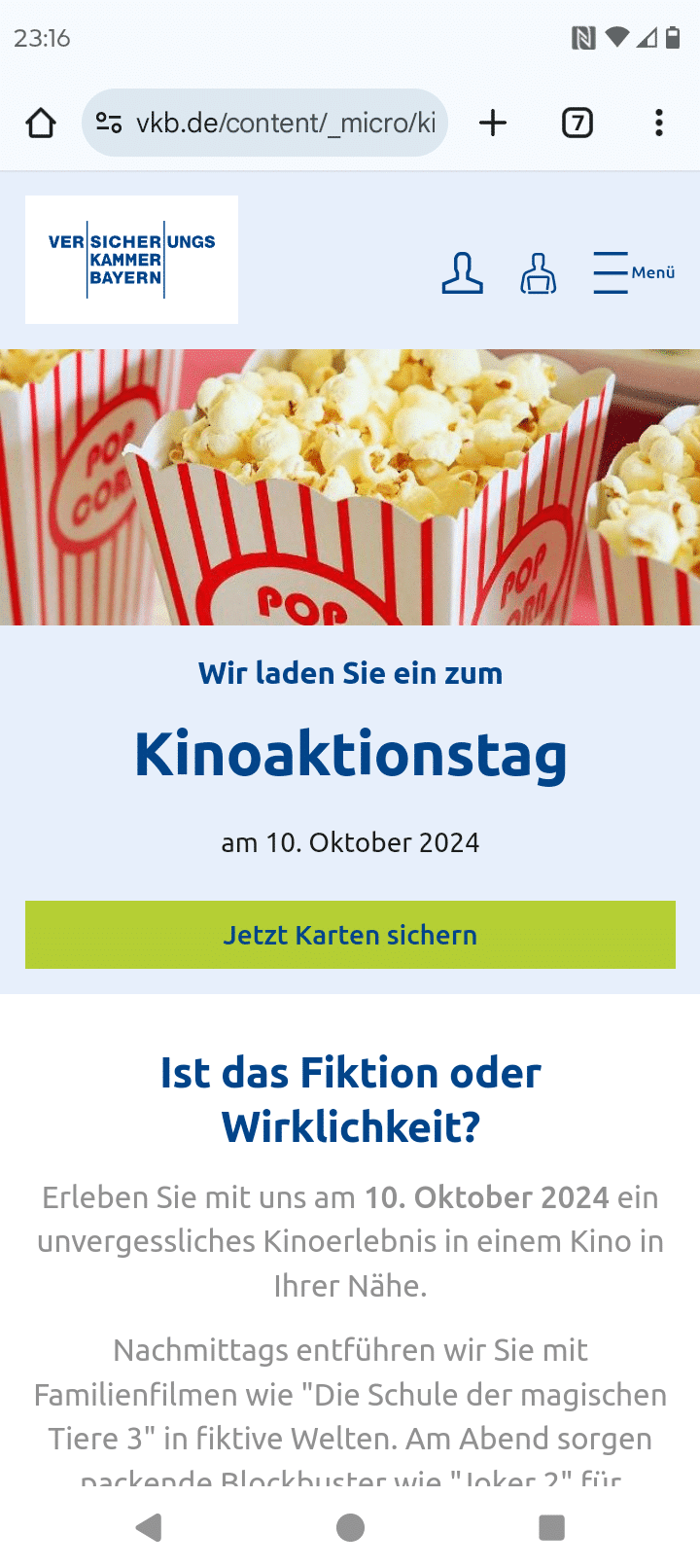700x1568 pixels.
Task: Expand the Menü navigation
Action: tap(633, 272)
